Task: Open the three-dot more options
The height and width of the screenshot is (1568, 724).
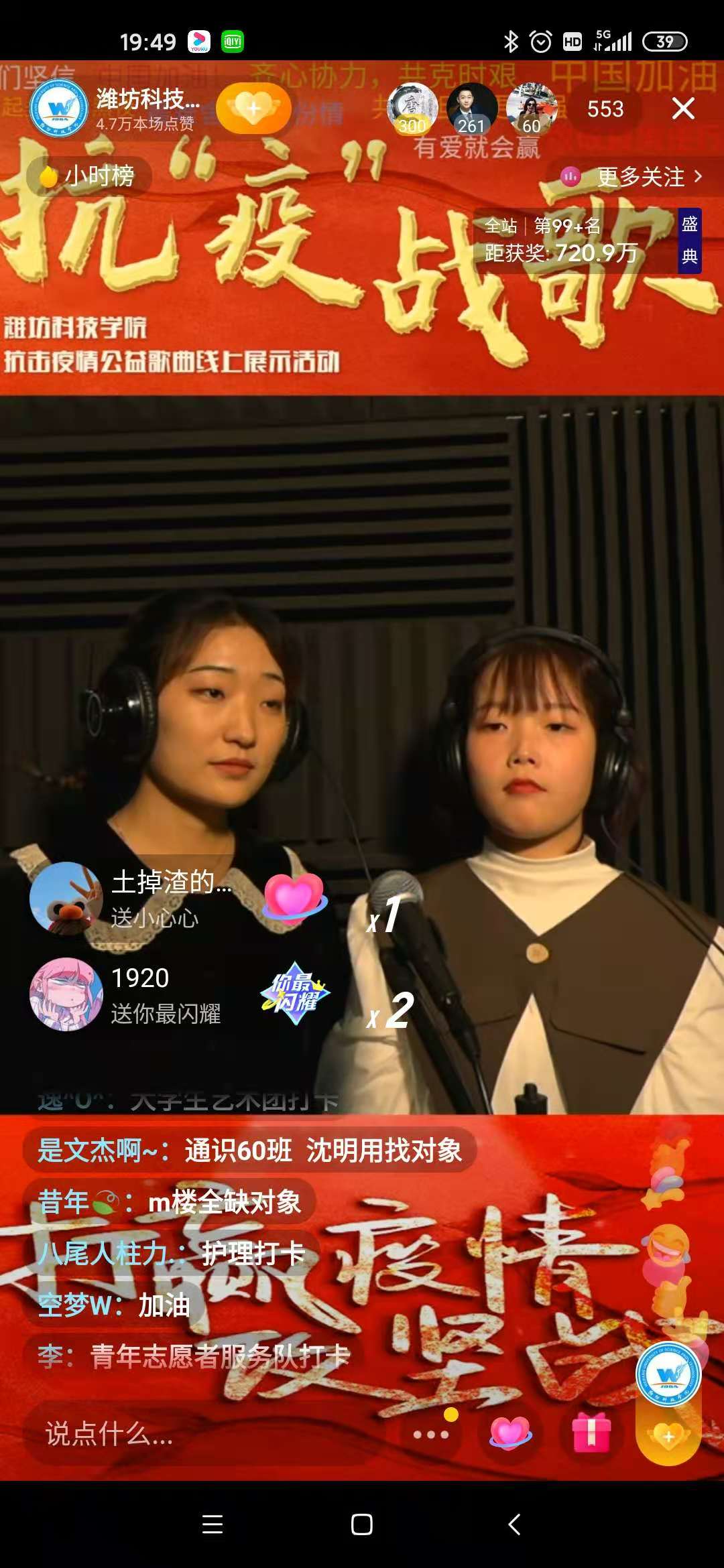Action: 431,1435
